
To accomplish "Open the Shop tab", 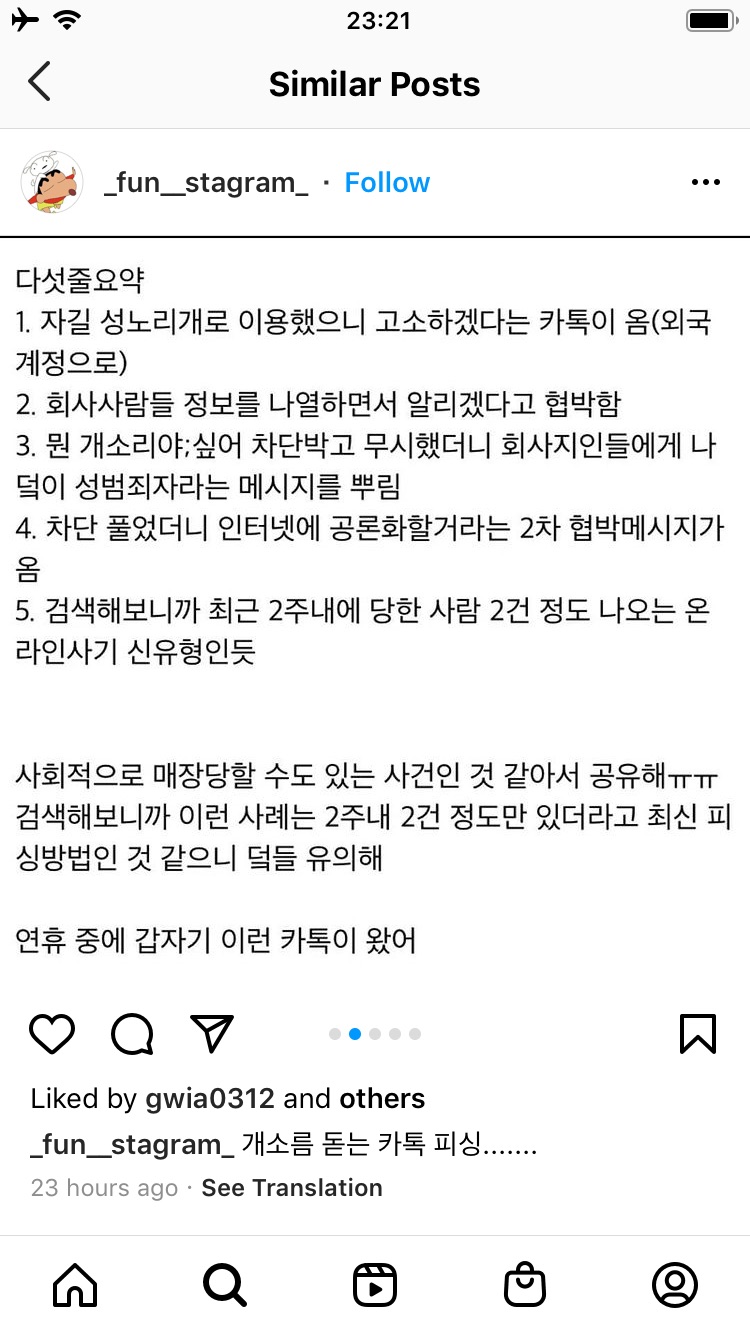I will click(x=525, y=1284).
